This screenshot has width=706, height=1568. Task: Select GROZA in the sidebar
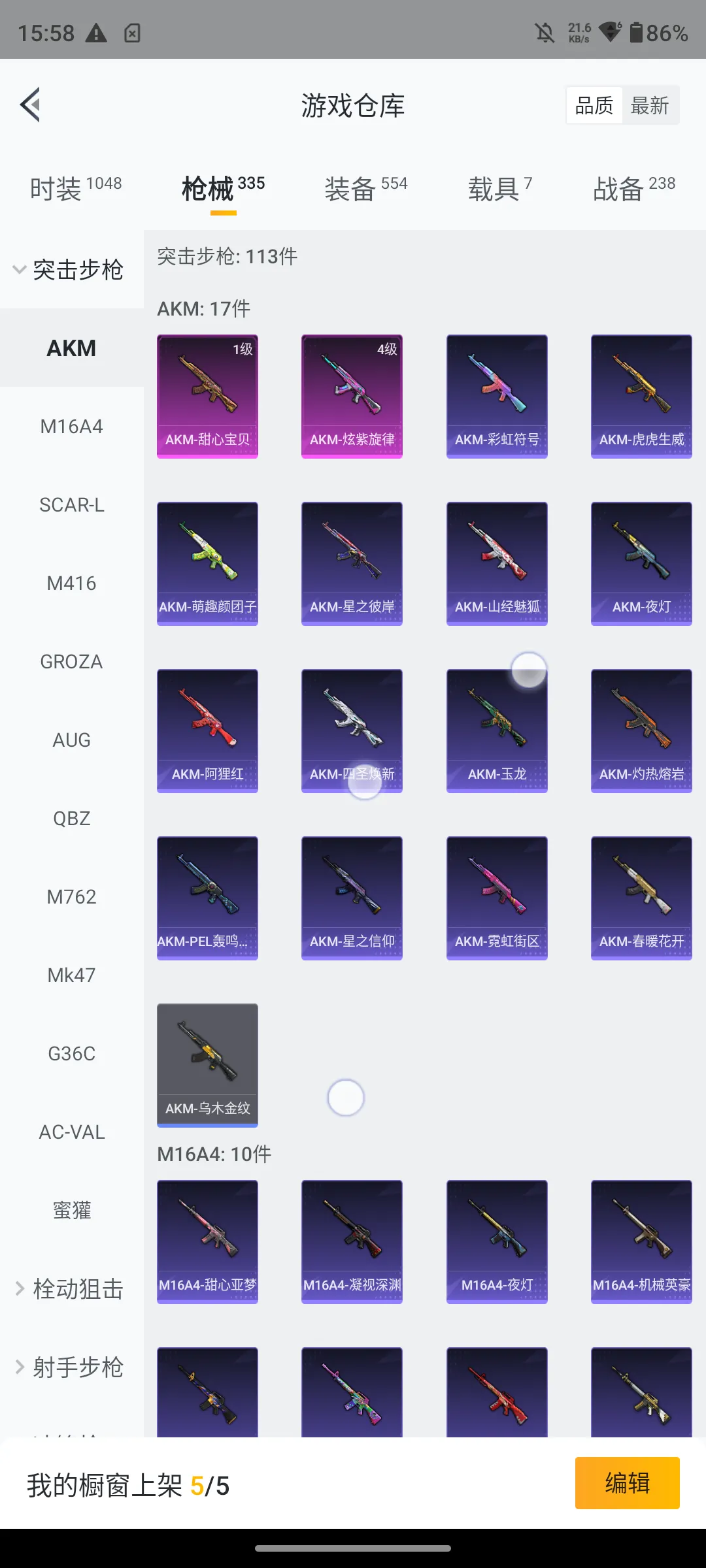click(71, 662)
